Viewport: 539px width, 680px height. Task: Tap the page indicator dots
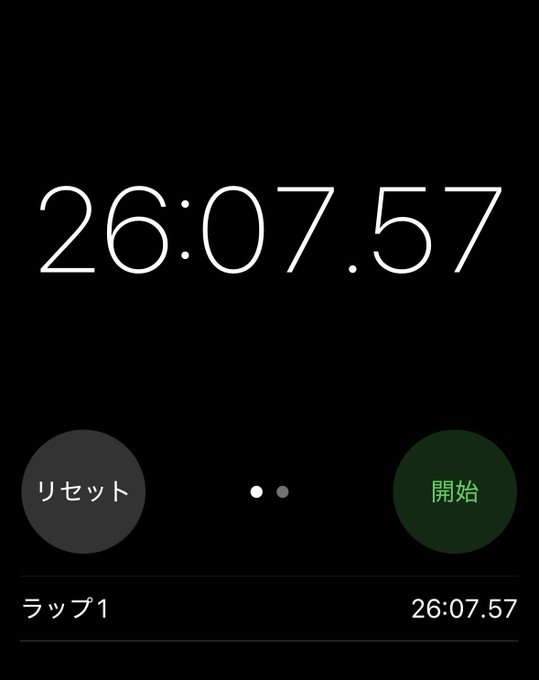click(269, 492)
